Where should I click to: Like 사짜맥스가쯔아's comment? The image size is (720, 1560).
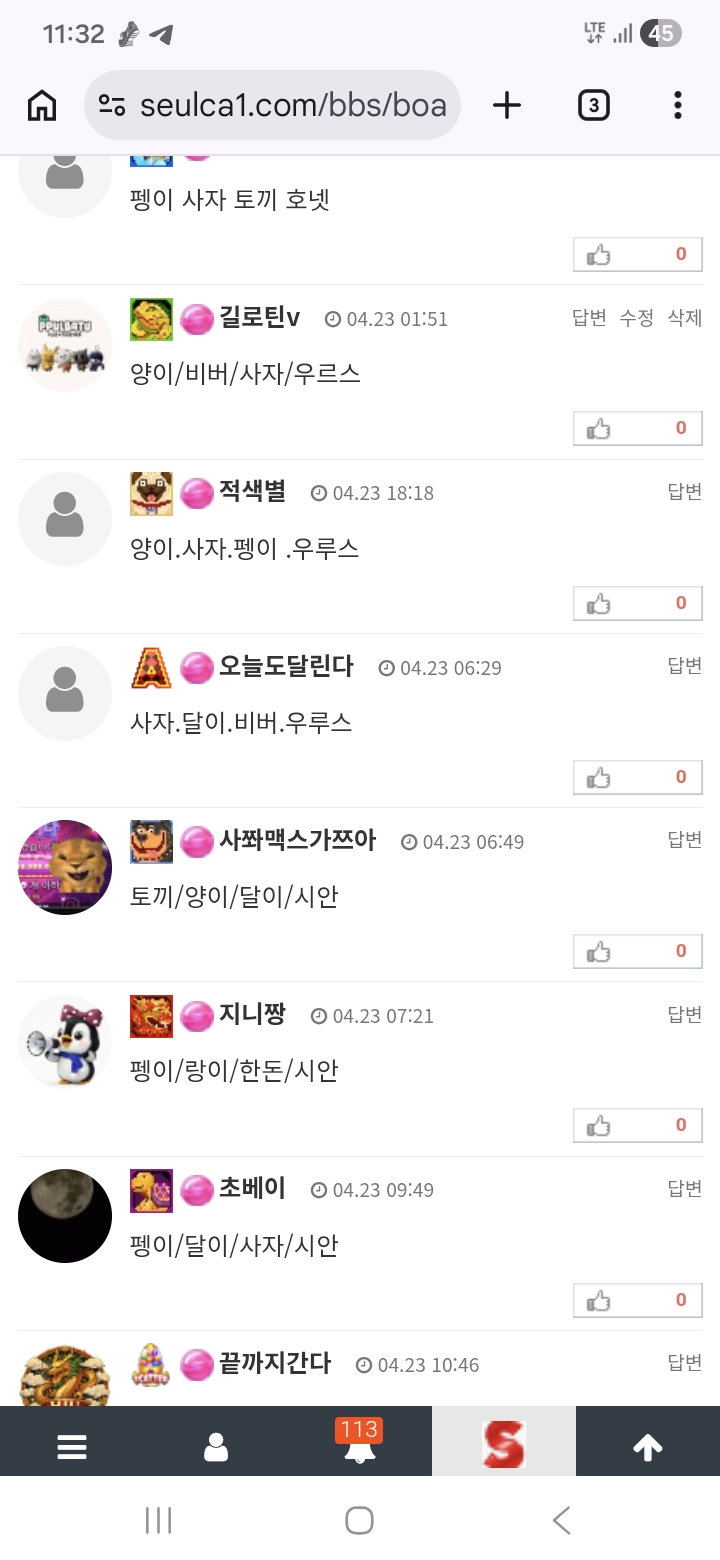click(x=637, y=951)
